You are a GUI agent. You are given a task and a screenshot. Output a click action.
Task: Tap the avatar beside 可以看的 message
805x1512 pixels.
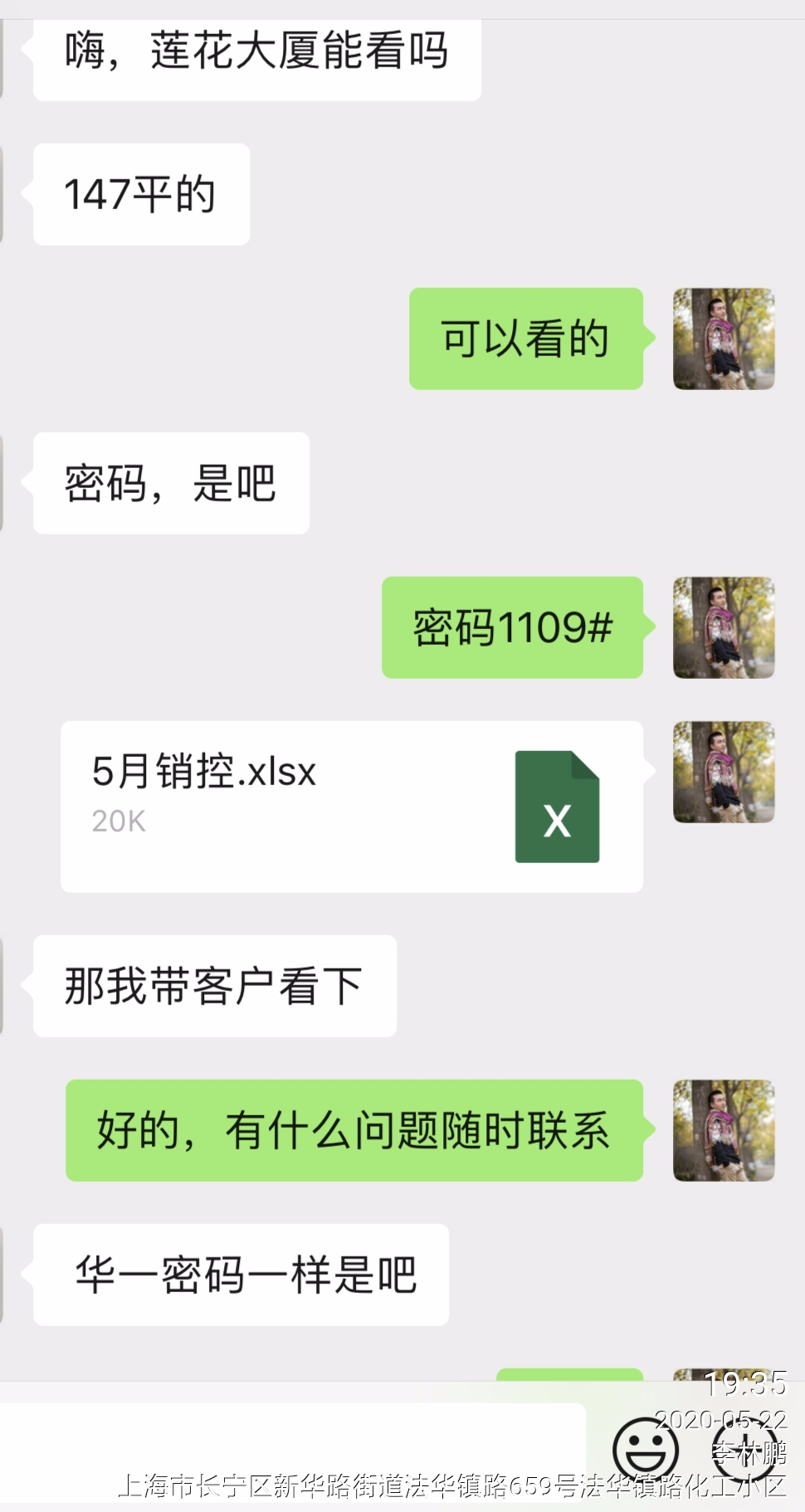click(723, 339)
